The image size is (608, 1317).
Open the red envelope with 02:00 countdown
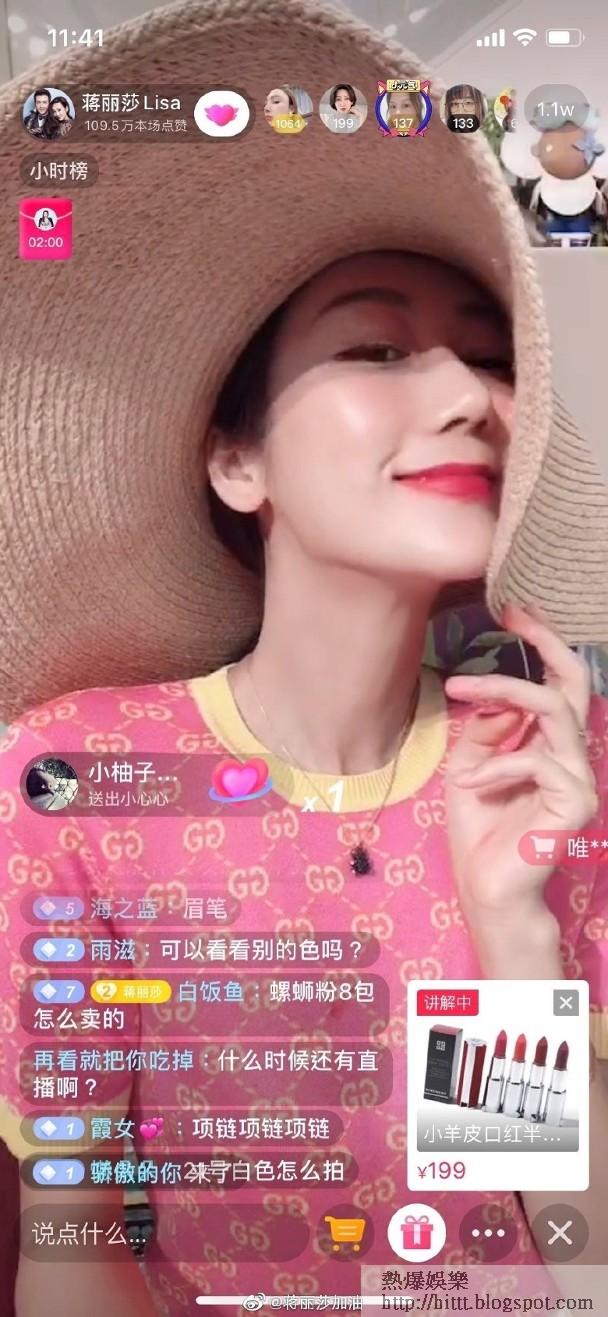(x=45, y=229)
